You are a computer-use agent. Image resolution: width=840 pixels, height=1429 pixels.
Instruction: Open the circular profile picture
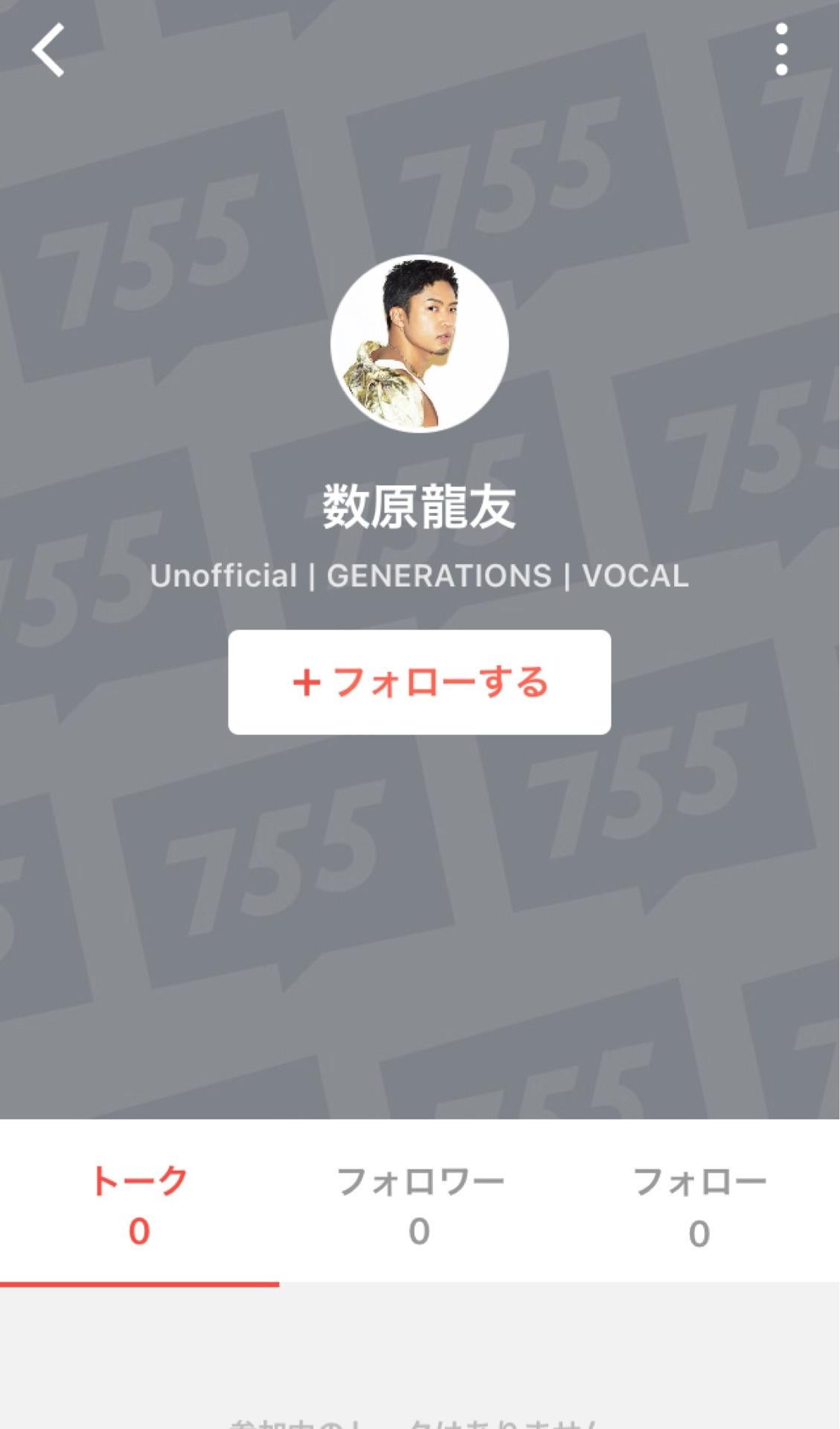pos(420,344)
